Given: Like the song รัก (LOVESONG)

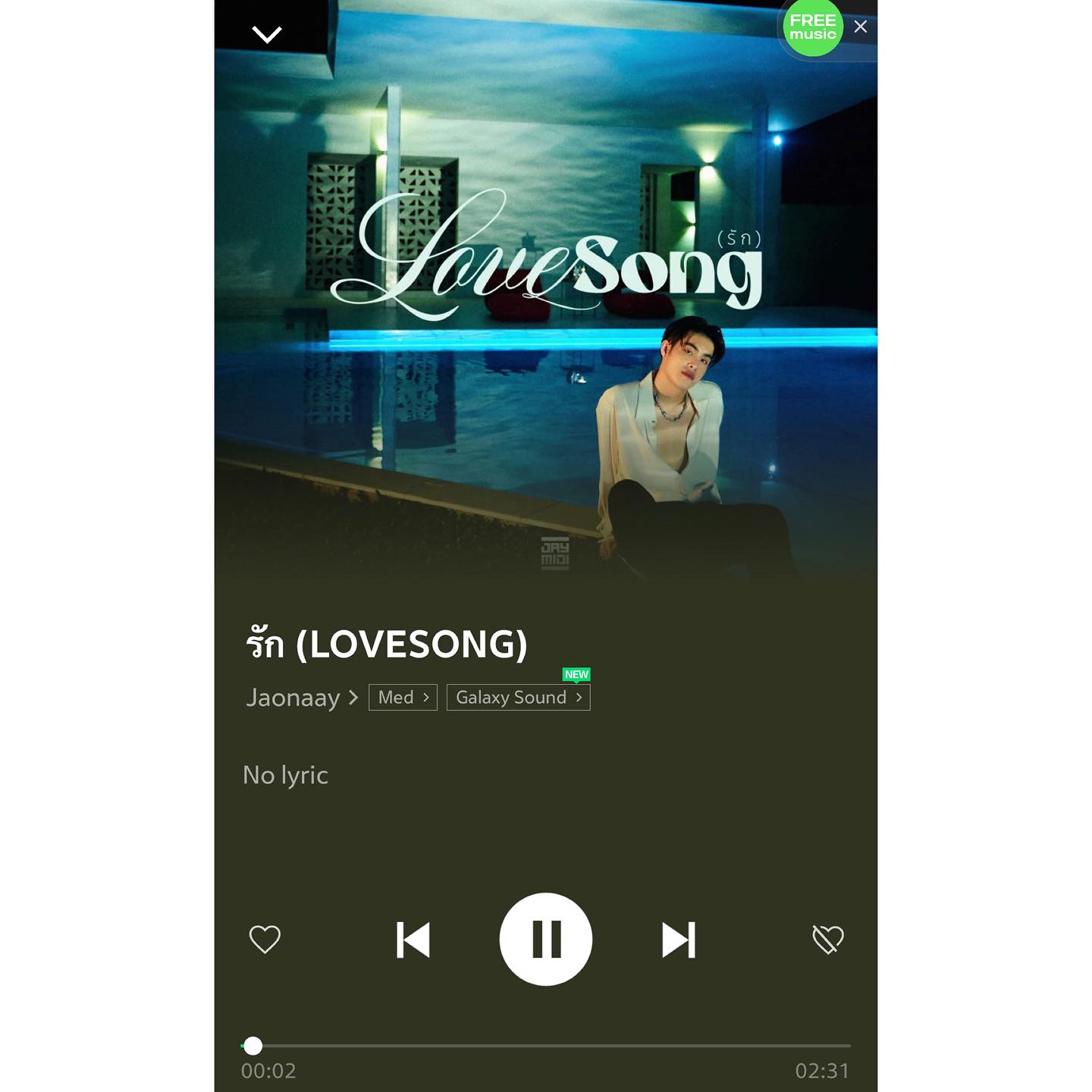Looking at the screenshot, I should click(265, 940).
